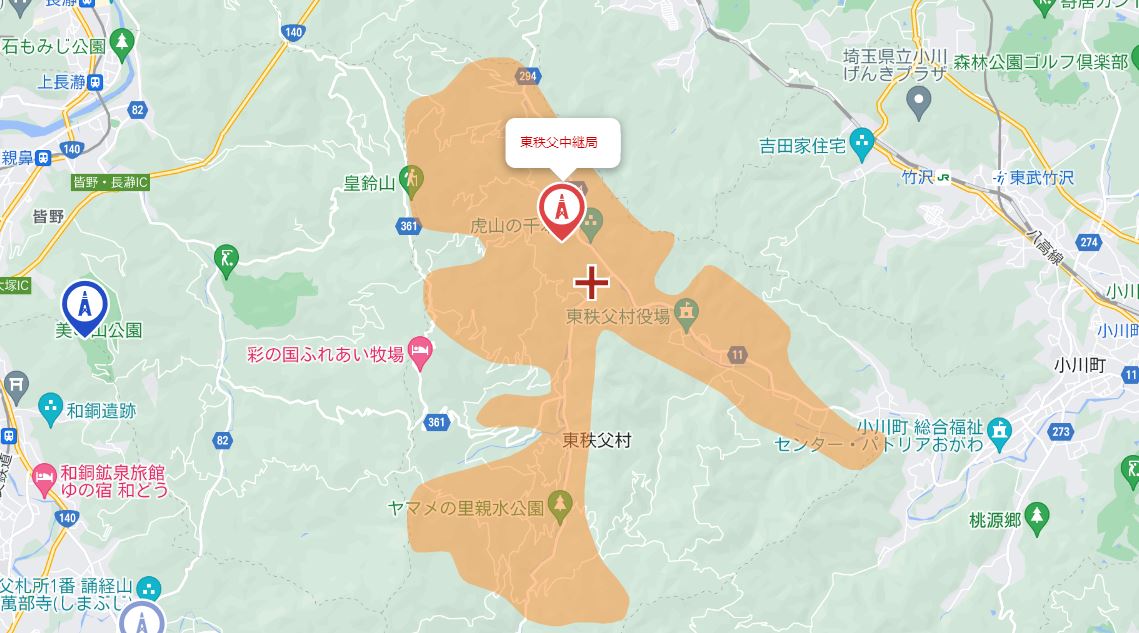Open 彩の国ふれあい牧場 place pin

(x=421, y=353)
